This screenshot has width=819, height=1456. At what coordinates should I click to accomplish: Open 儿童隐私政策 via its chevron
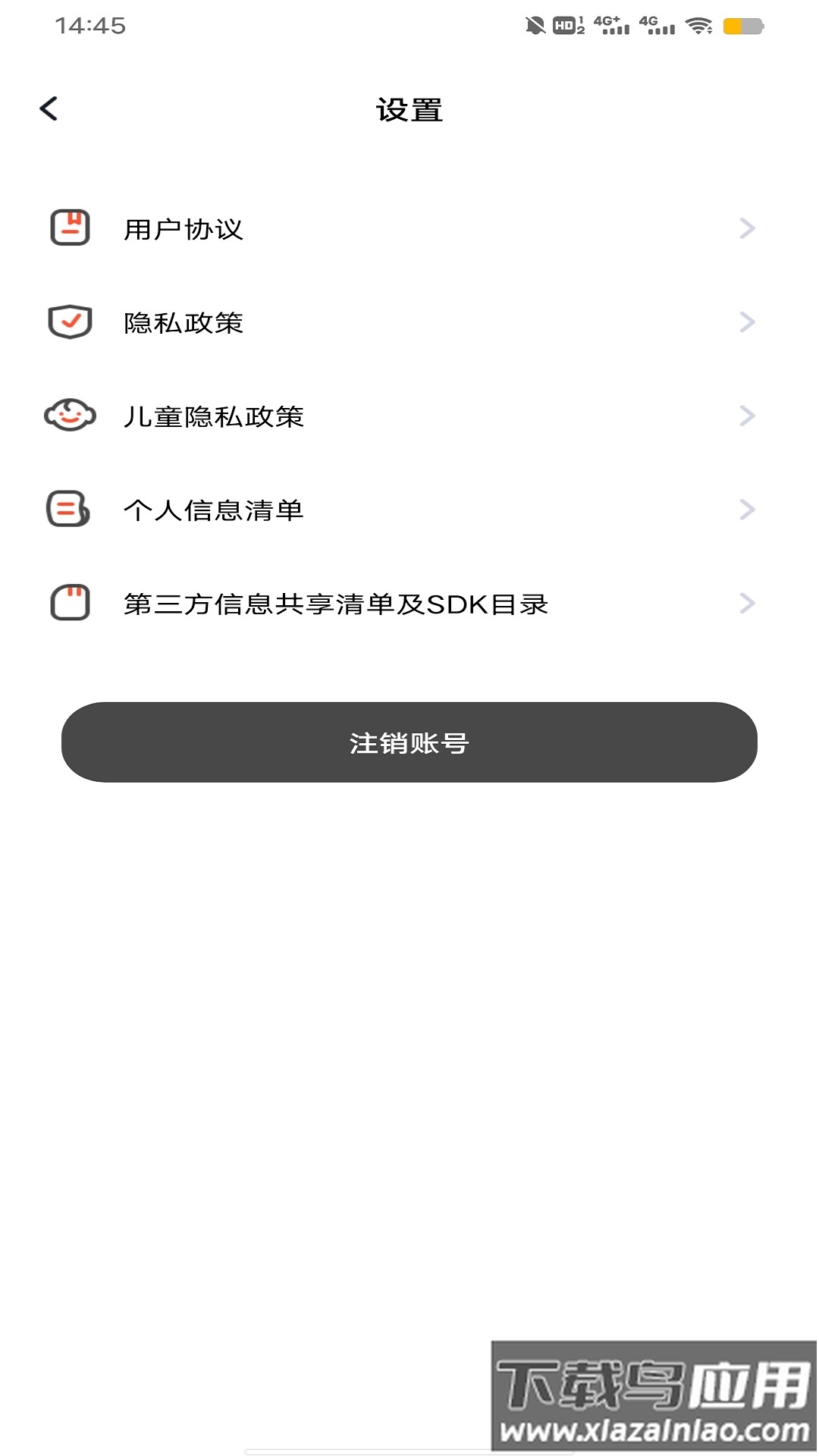point(748,416)
